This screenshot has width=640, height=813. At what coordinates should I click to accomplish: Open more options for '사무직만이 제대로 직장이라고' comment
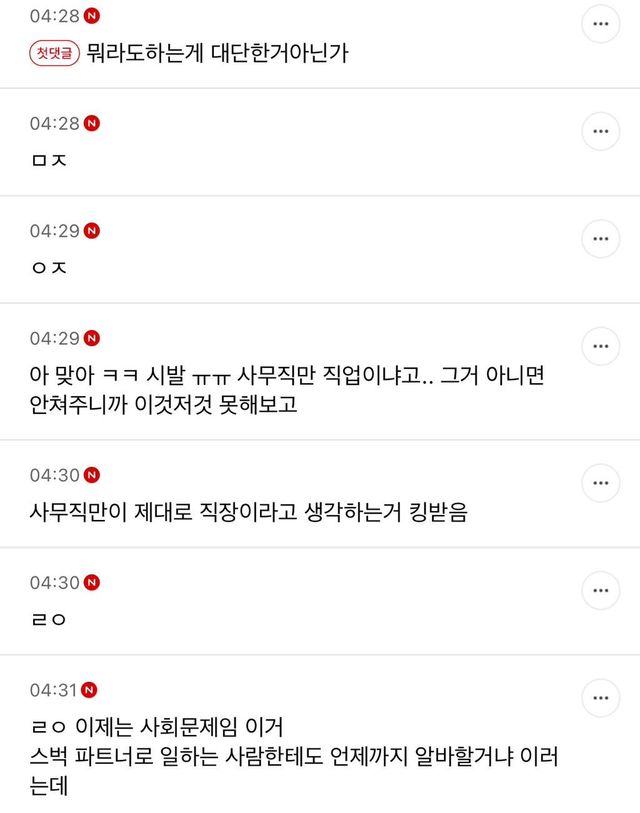pyautogui.click(x=601, y=483)
